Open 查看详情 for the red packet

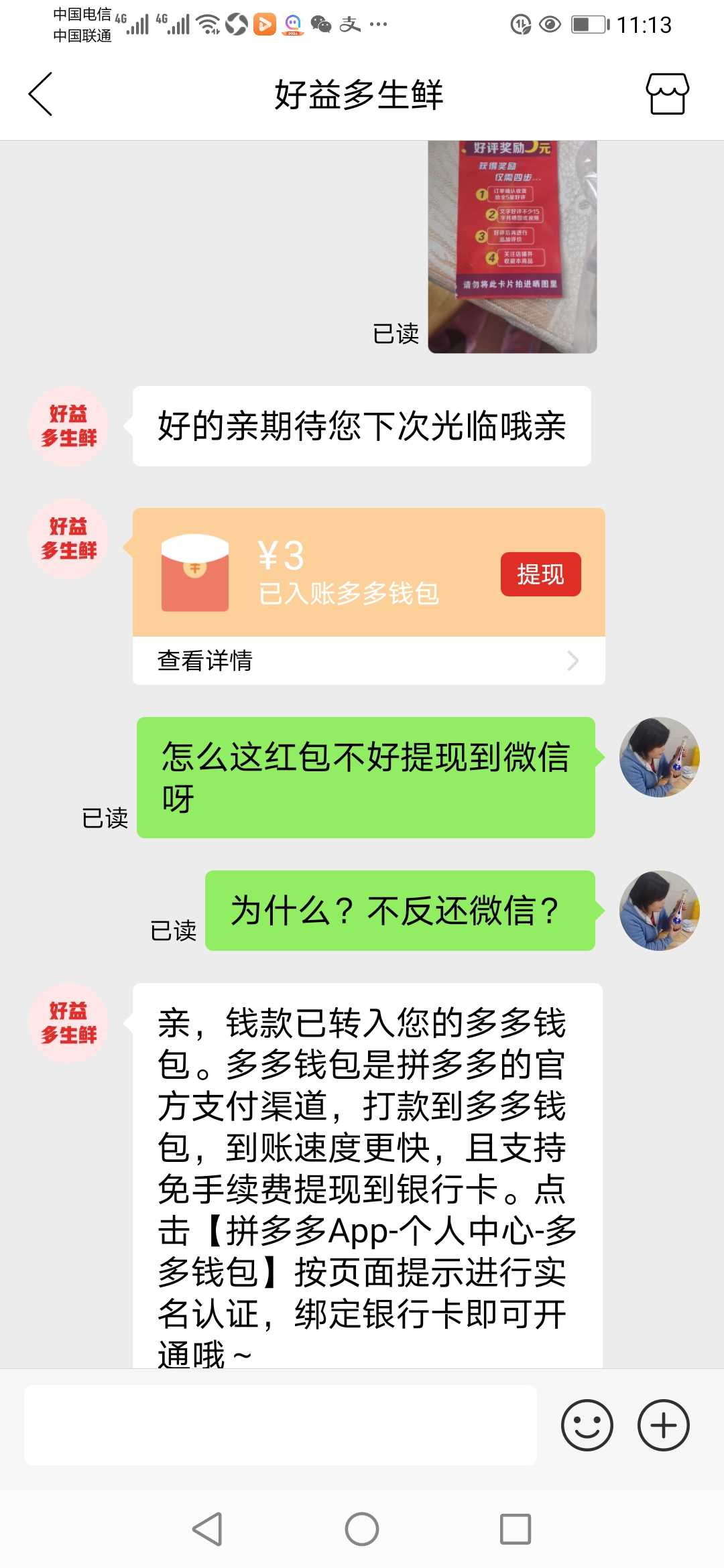pyautogui.click(x=369, y=661)
